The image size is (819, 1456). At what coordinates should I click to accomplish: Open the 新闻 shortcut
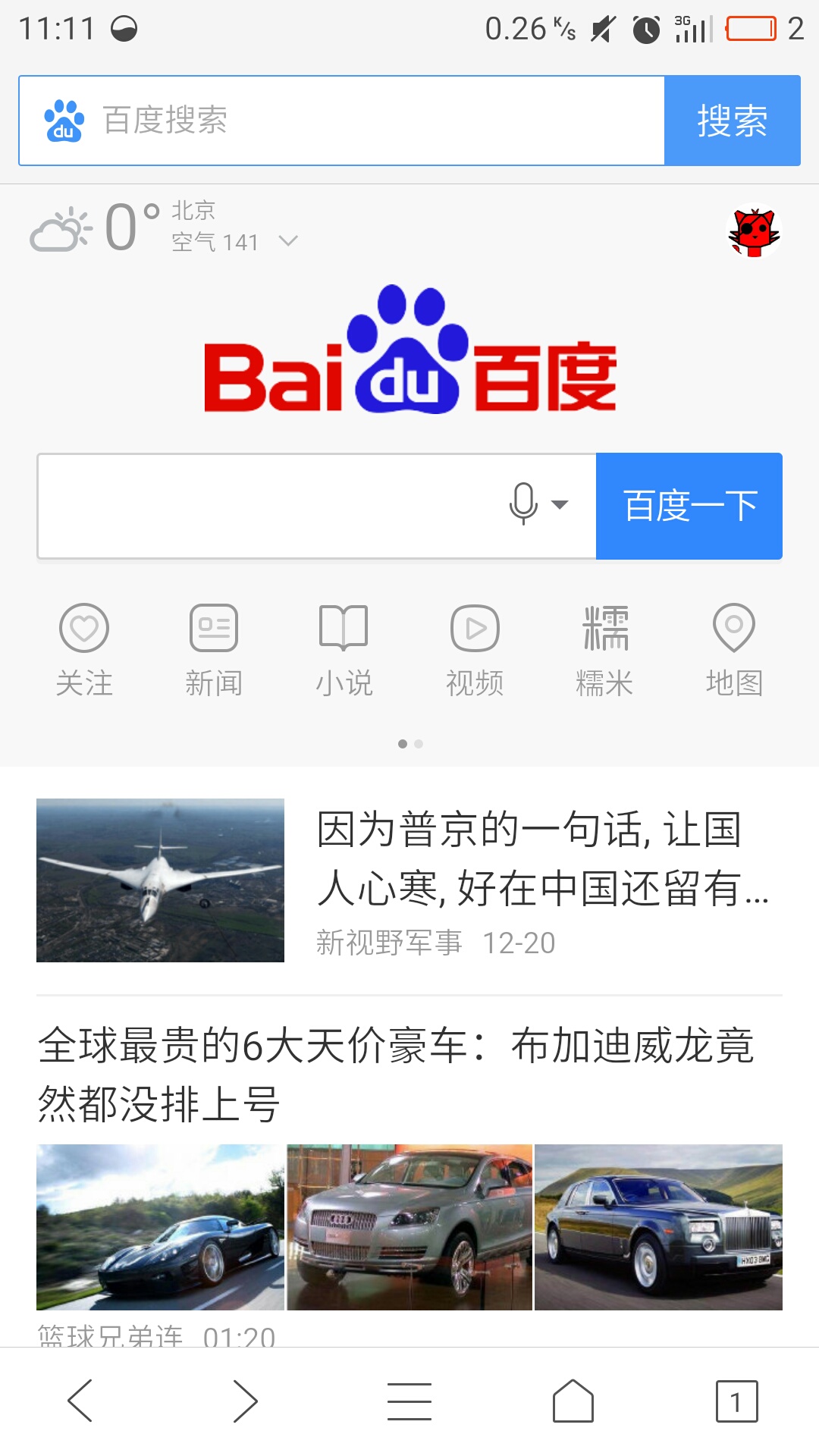214,650
